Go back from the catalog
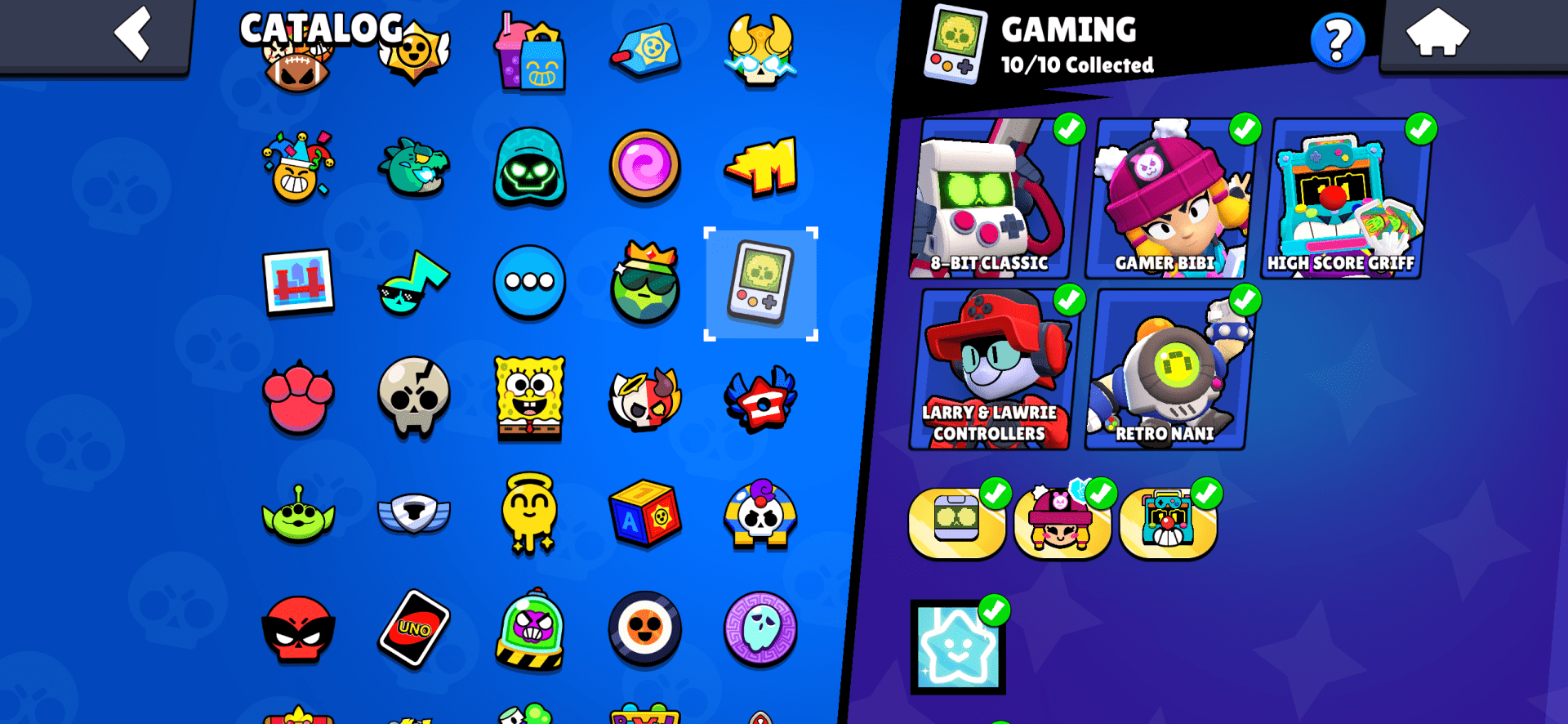Image resolution: width=1568 pixels, height=724 pixels. (133, 34)
